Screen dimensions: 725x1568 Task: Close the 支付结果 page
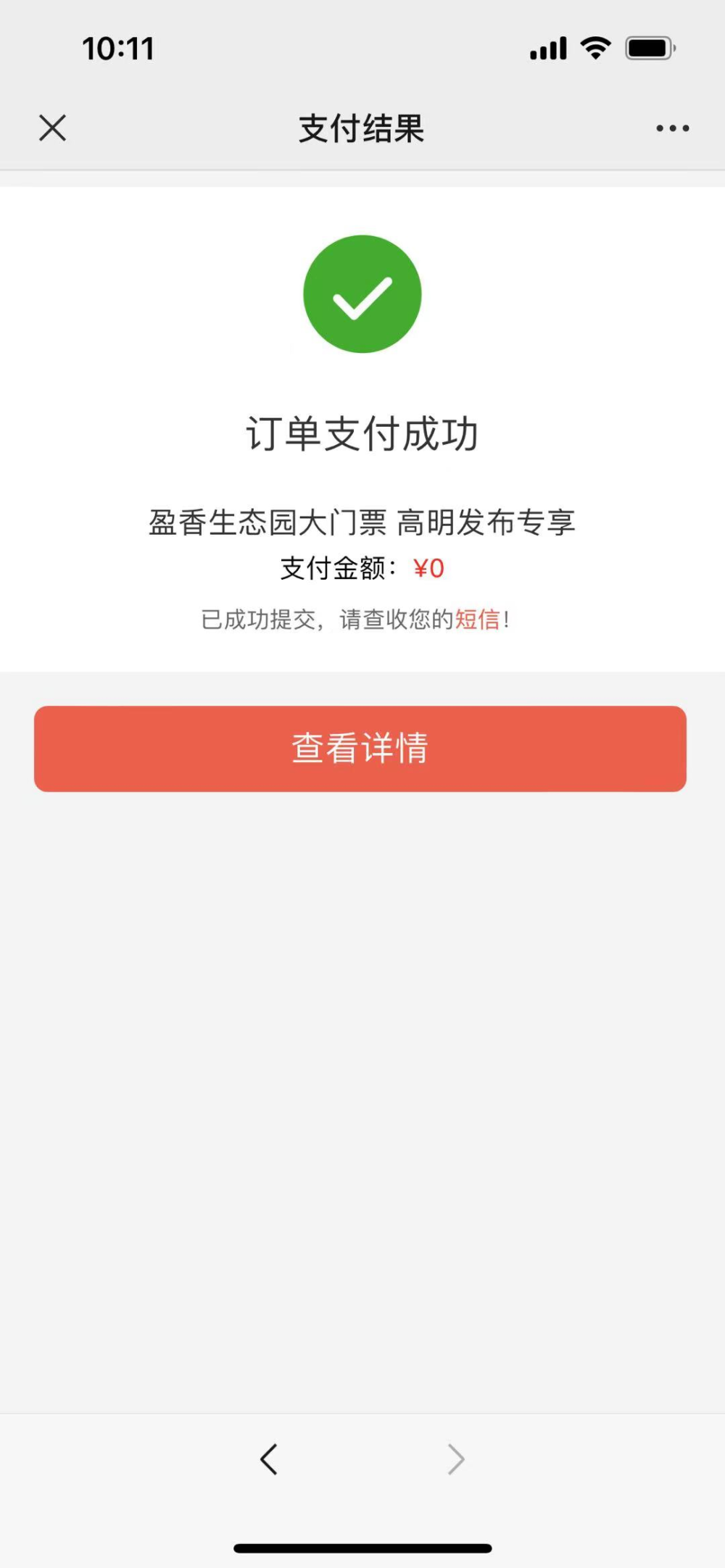(x=52, y=128)
